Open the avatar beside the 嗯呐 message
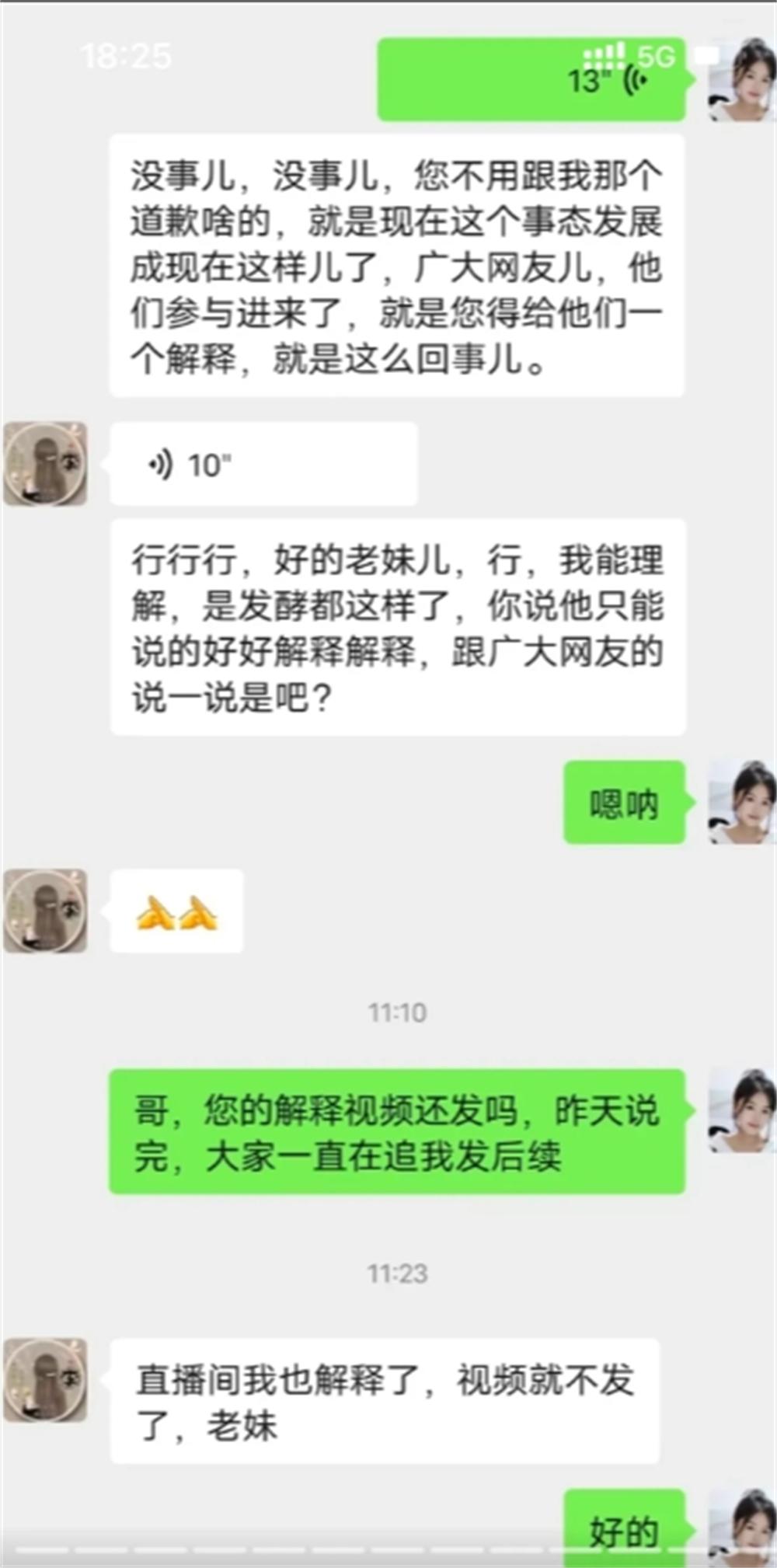This screenshot has height=1568, width=777. coord(742,803)
